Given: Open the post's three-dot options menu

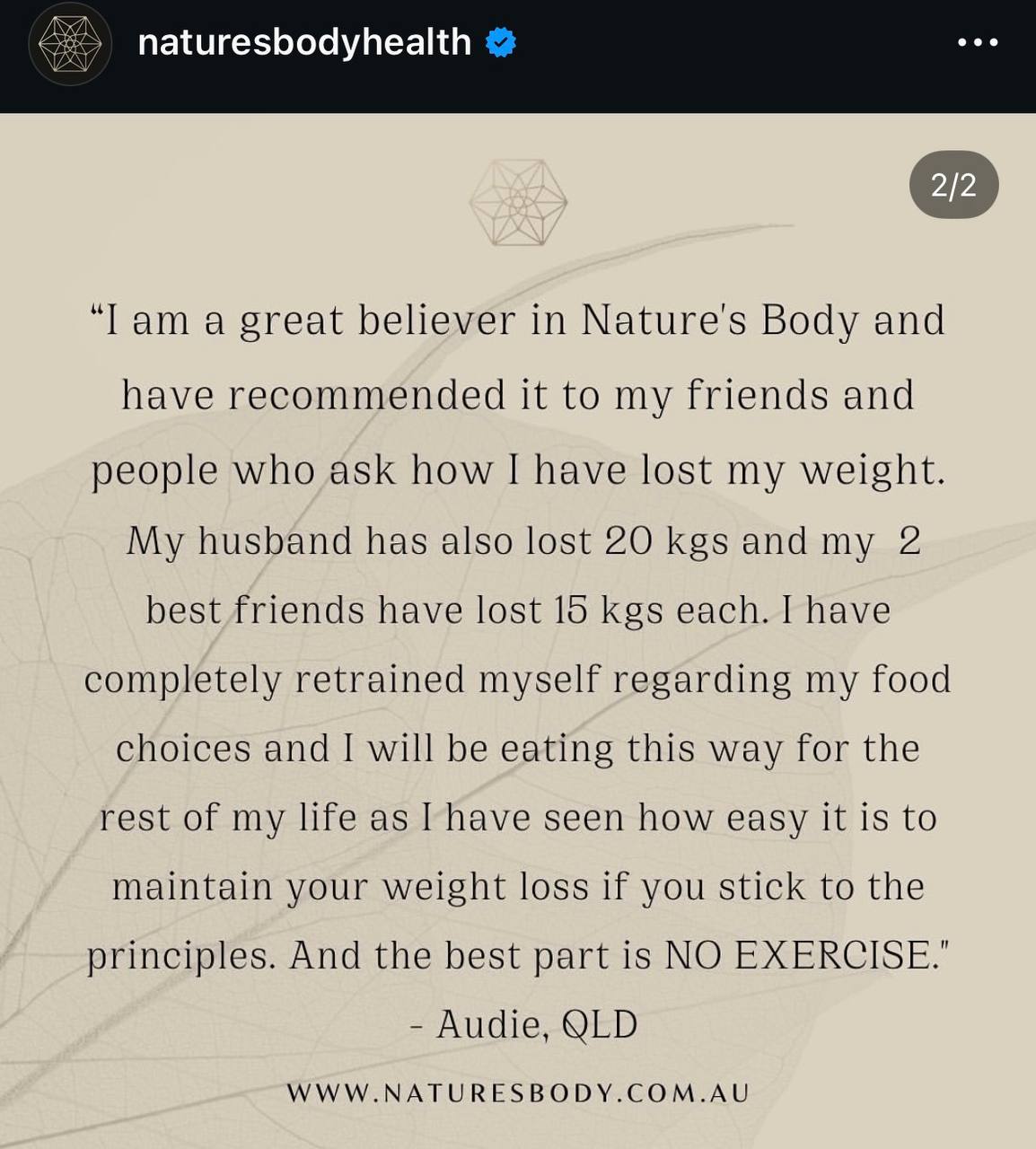Looking at the screenshot, I should [978, 42].
